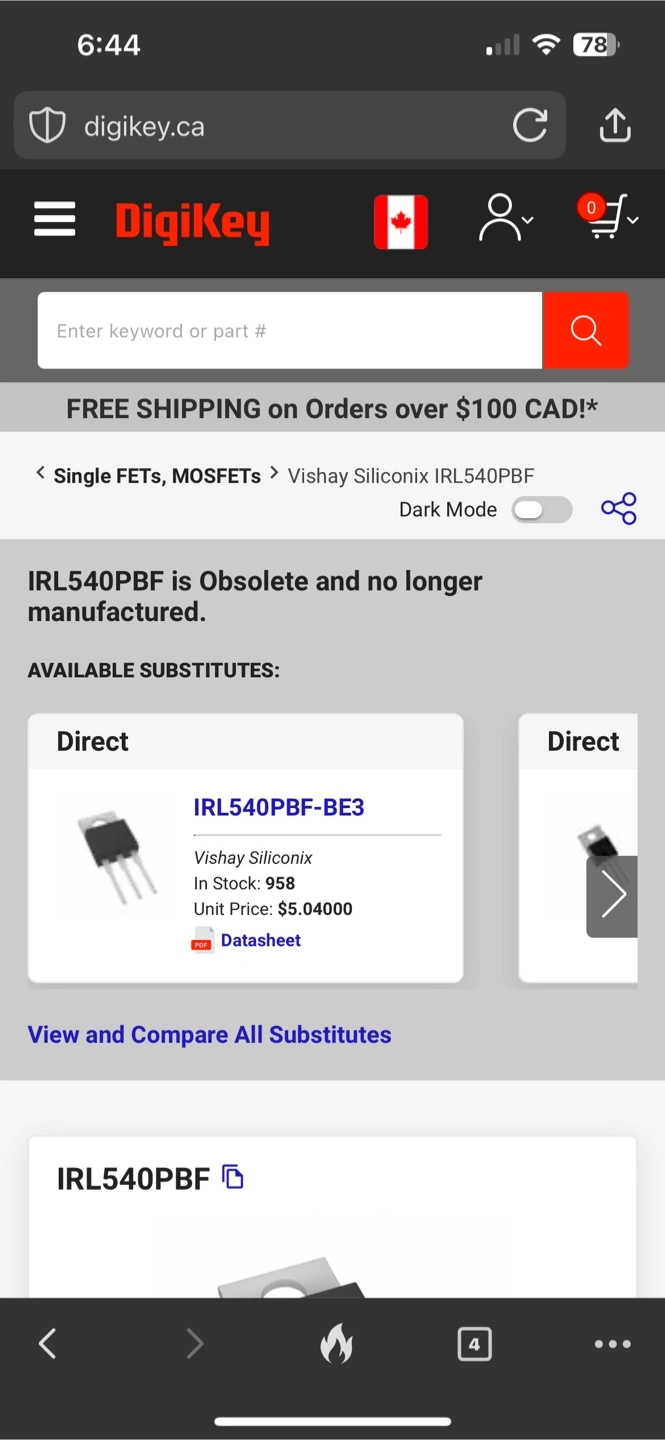Open the browser tabs switcher
Image resolution: width=665 pixels, height=1440 pixels.
pos(474,1344)
